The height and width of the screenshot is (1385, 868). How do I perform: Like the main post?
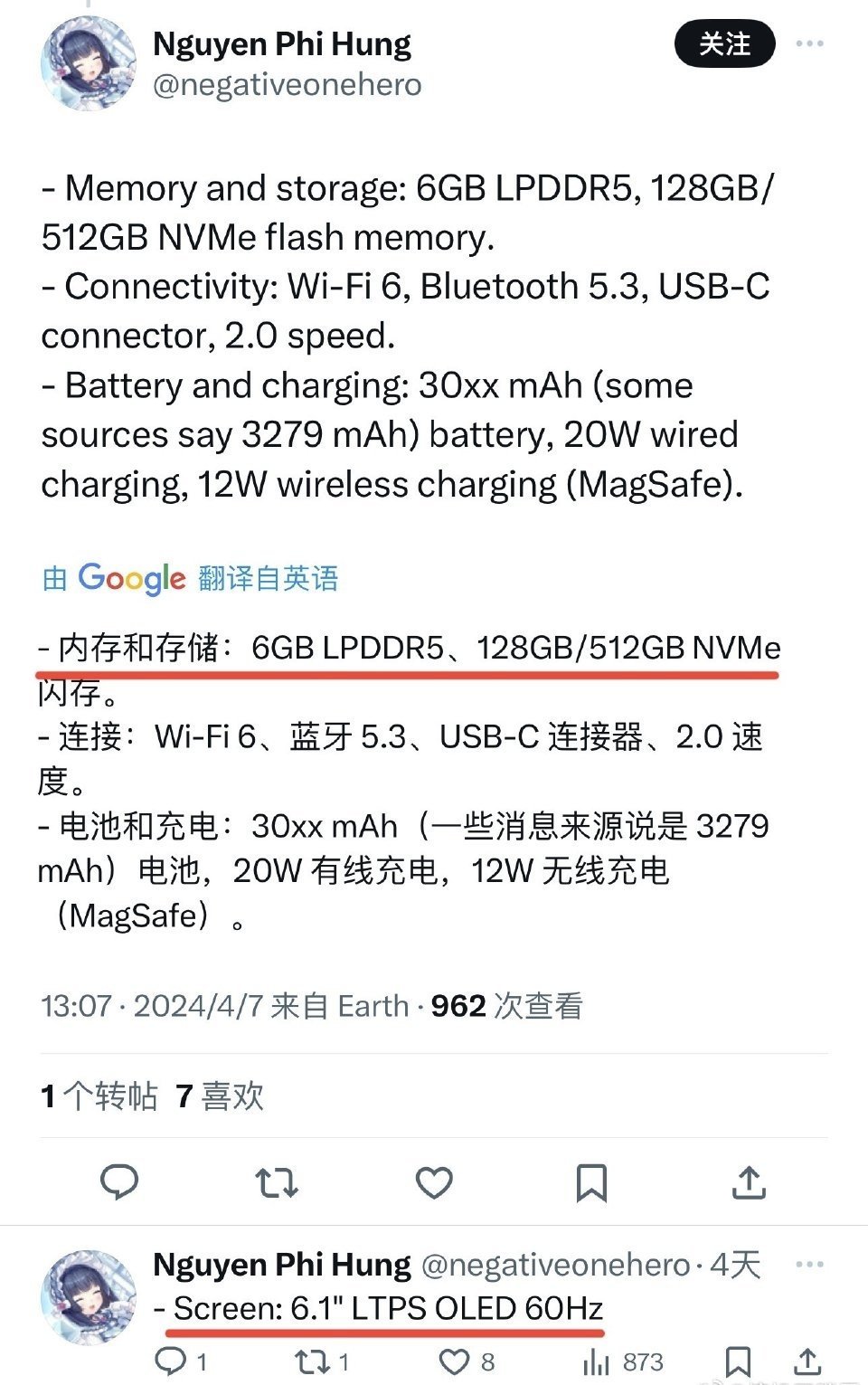[x=434, y=1181]
